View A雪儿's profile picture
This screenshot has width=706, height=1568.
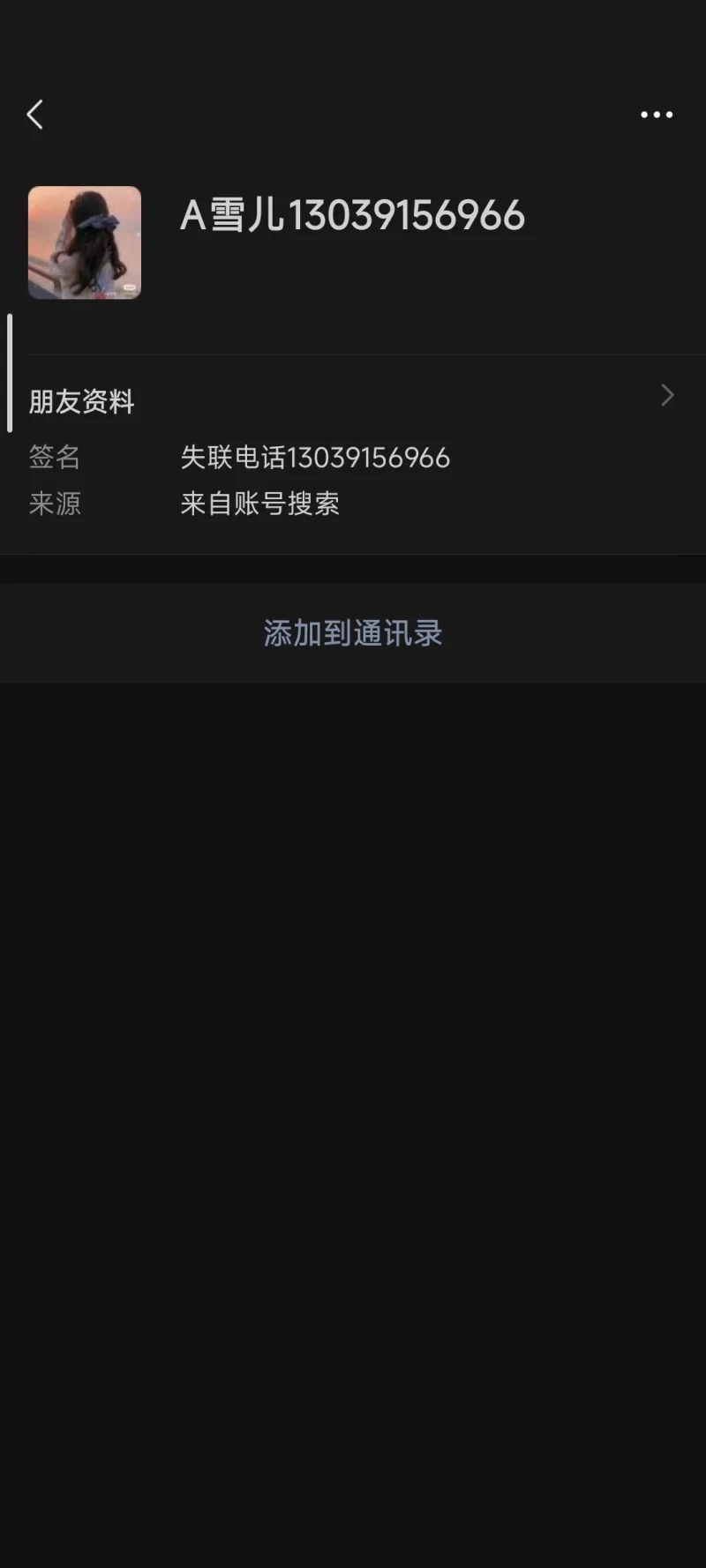[x=85, y=243]
